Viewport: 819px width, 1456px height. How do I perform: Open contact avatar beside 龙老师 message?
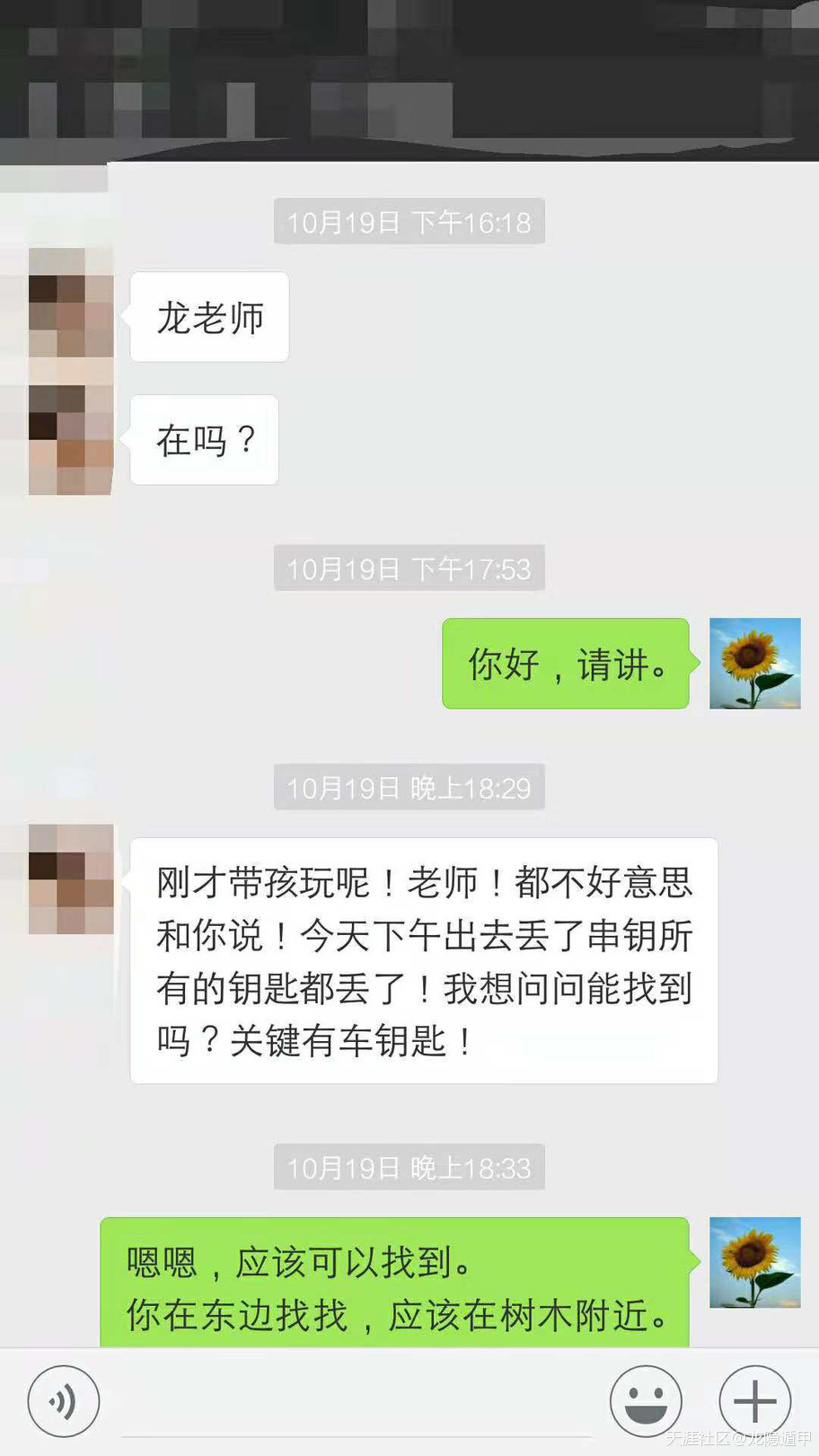coord(71,304)
